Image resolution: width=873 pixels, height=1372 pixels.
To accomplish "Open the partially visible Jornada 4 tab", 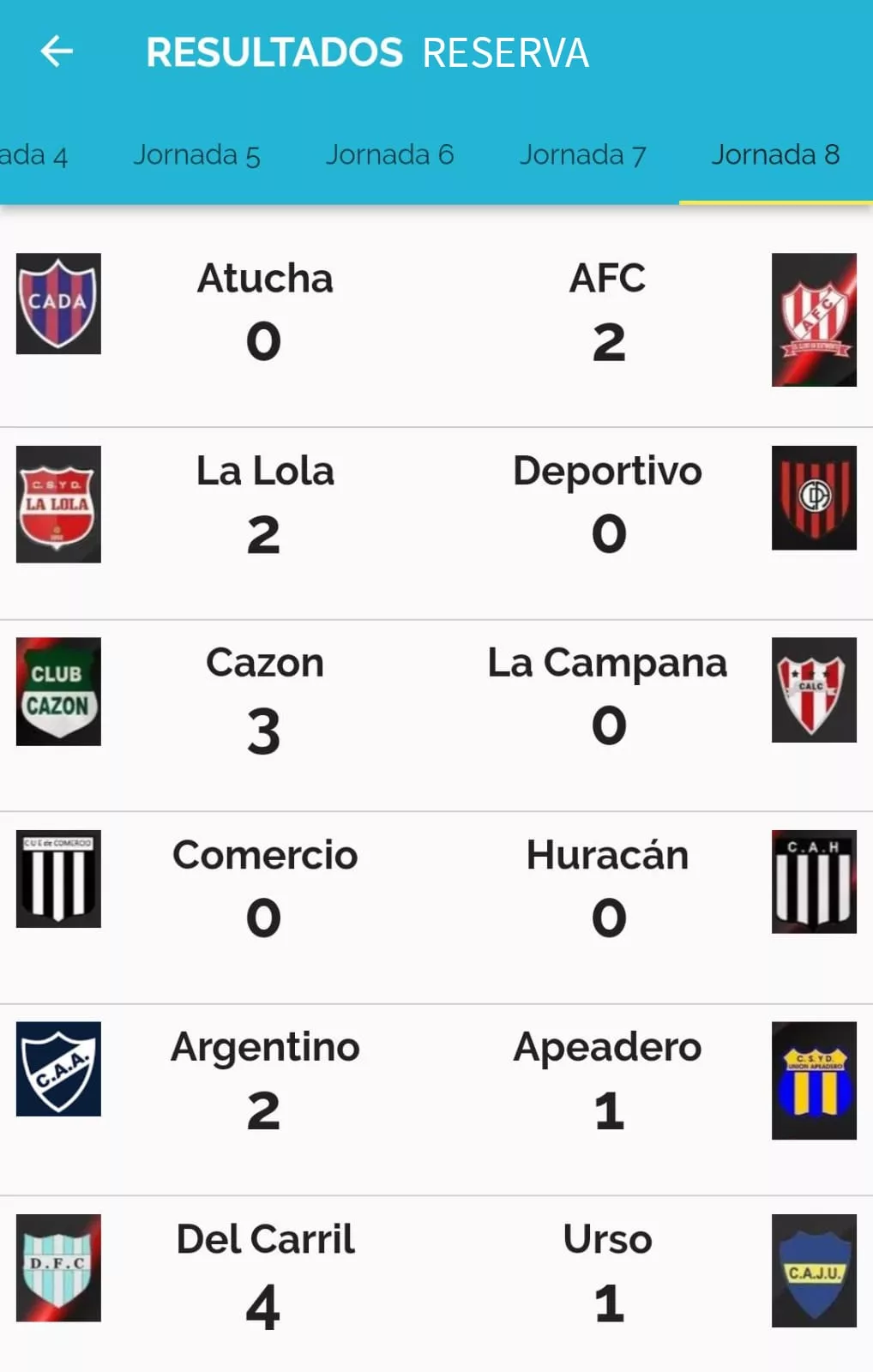I will click(33, 155).
